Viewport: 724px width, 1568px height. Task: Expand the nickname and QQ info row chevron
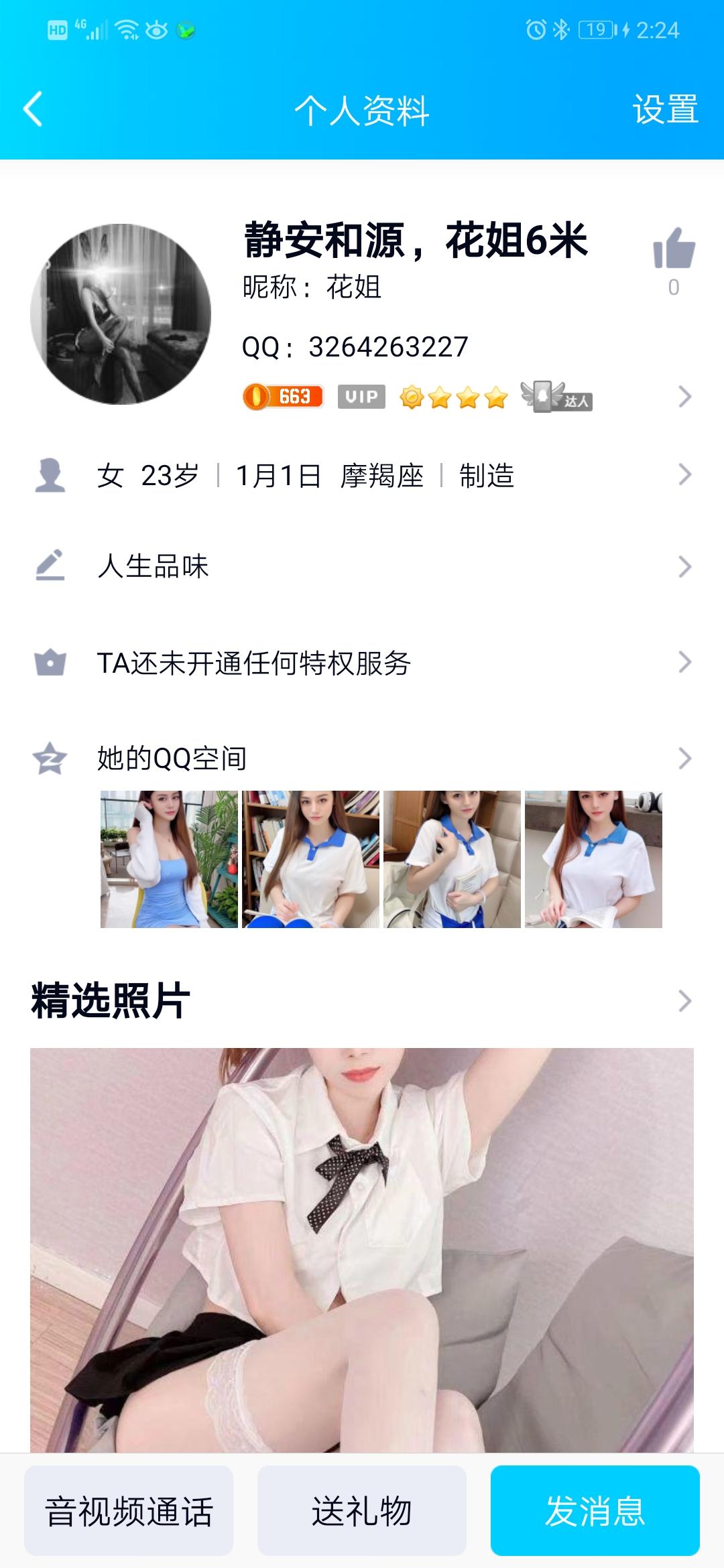(x=684, y=397)
